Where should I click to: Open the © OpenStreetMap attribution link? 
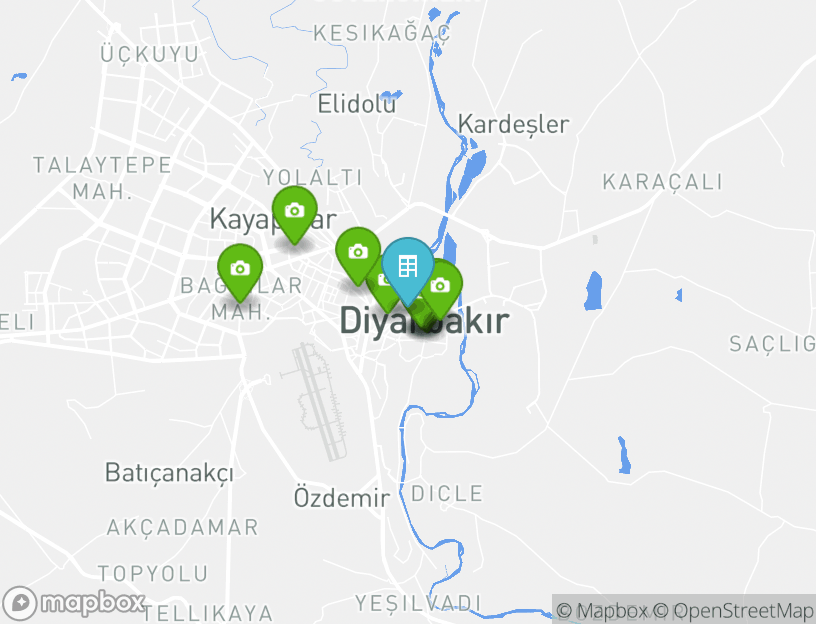tap(735, 610)
